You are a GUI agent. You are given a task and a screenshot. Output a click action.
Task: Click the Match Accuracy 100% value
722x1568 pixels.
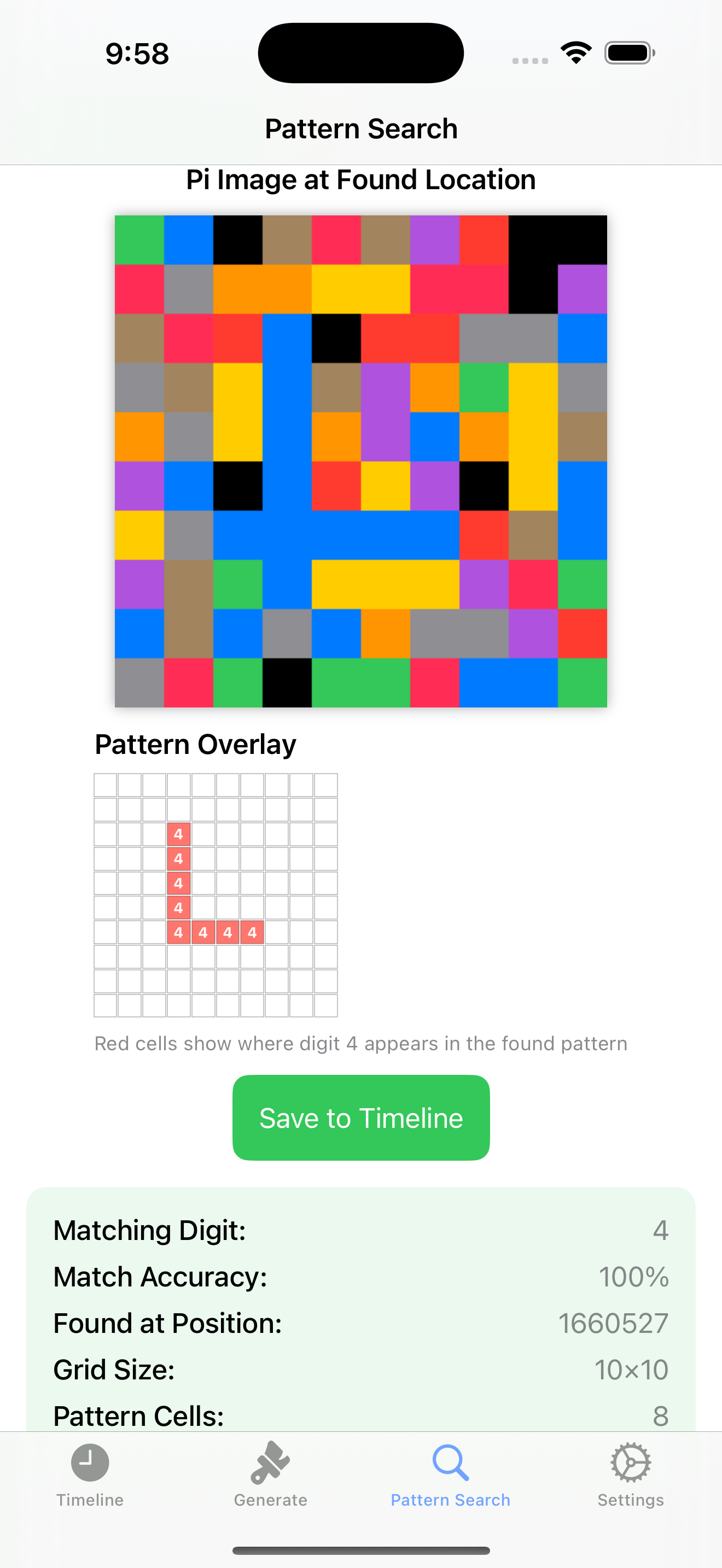click(x=633, y=1277)
